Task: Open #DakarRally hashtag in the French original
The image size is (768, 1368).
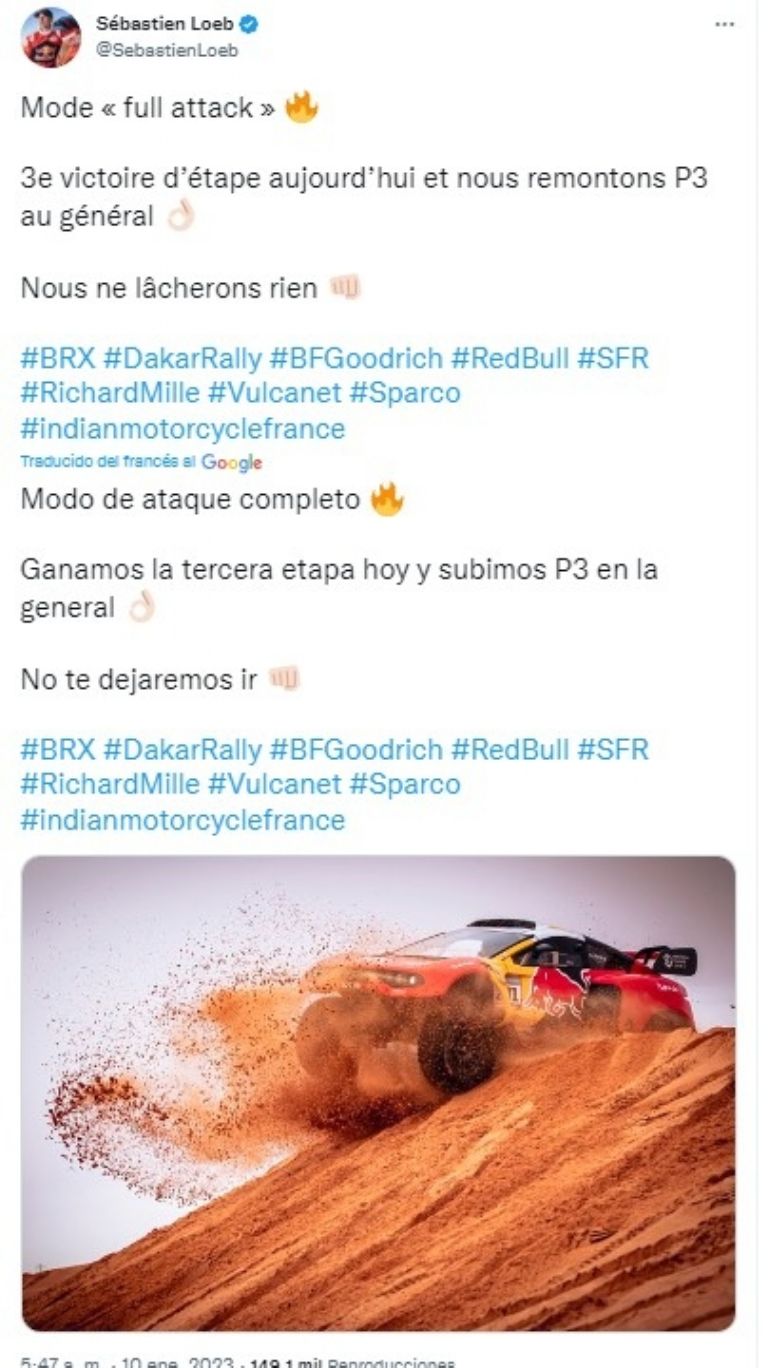Action: point(182,357)
